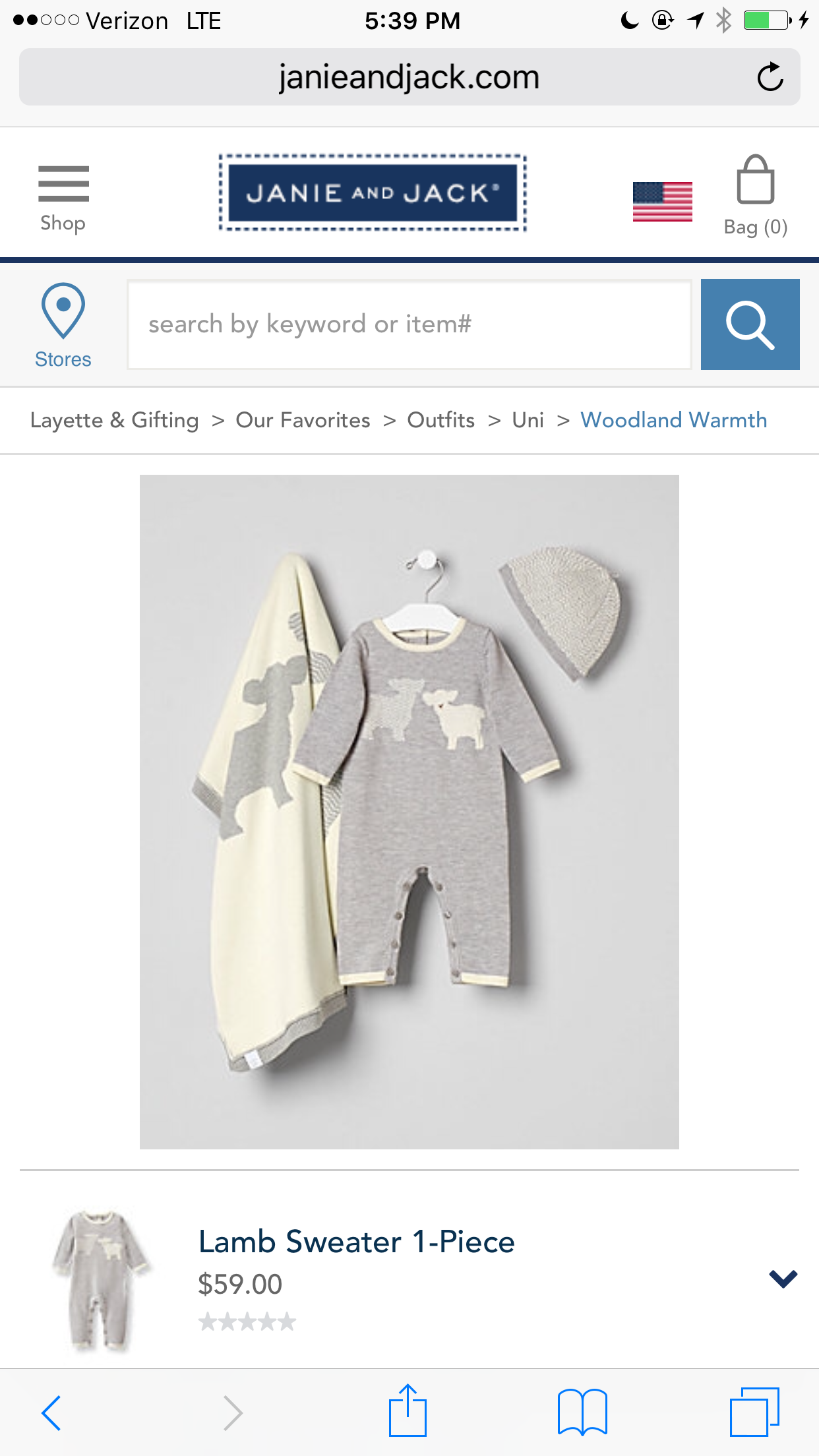Share this page from Safari toolbar
The width and height of the screenshot is (819, 1456).
408,1411
